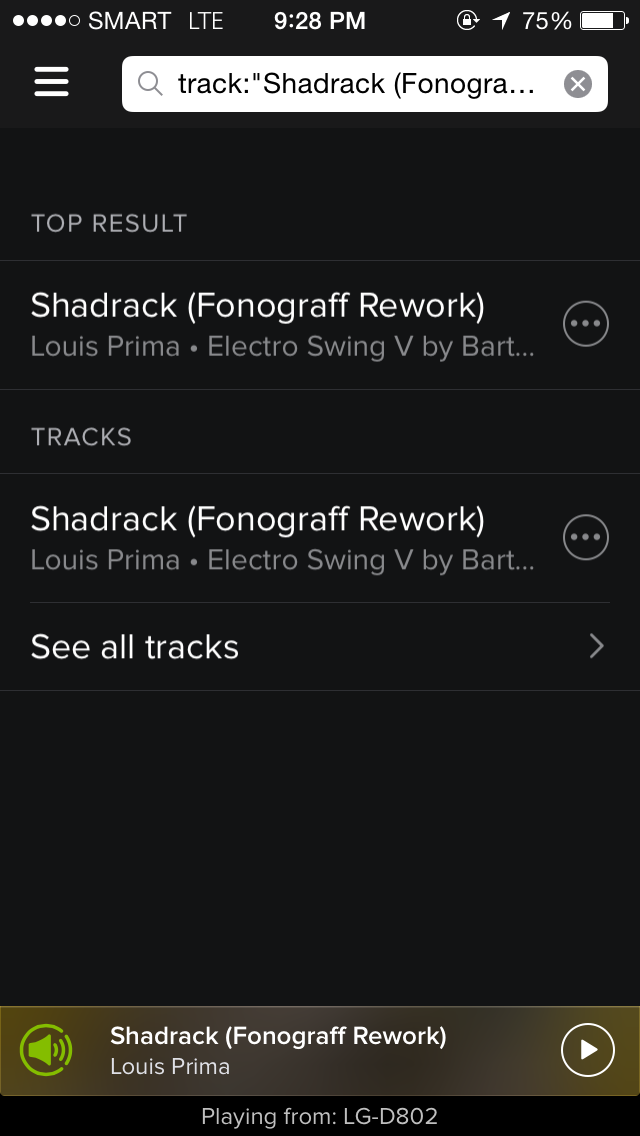See all tracks
This screenshot has height=1136, width=640.
click(318, 647)
